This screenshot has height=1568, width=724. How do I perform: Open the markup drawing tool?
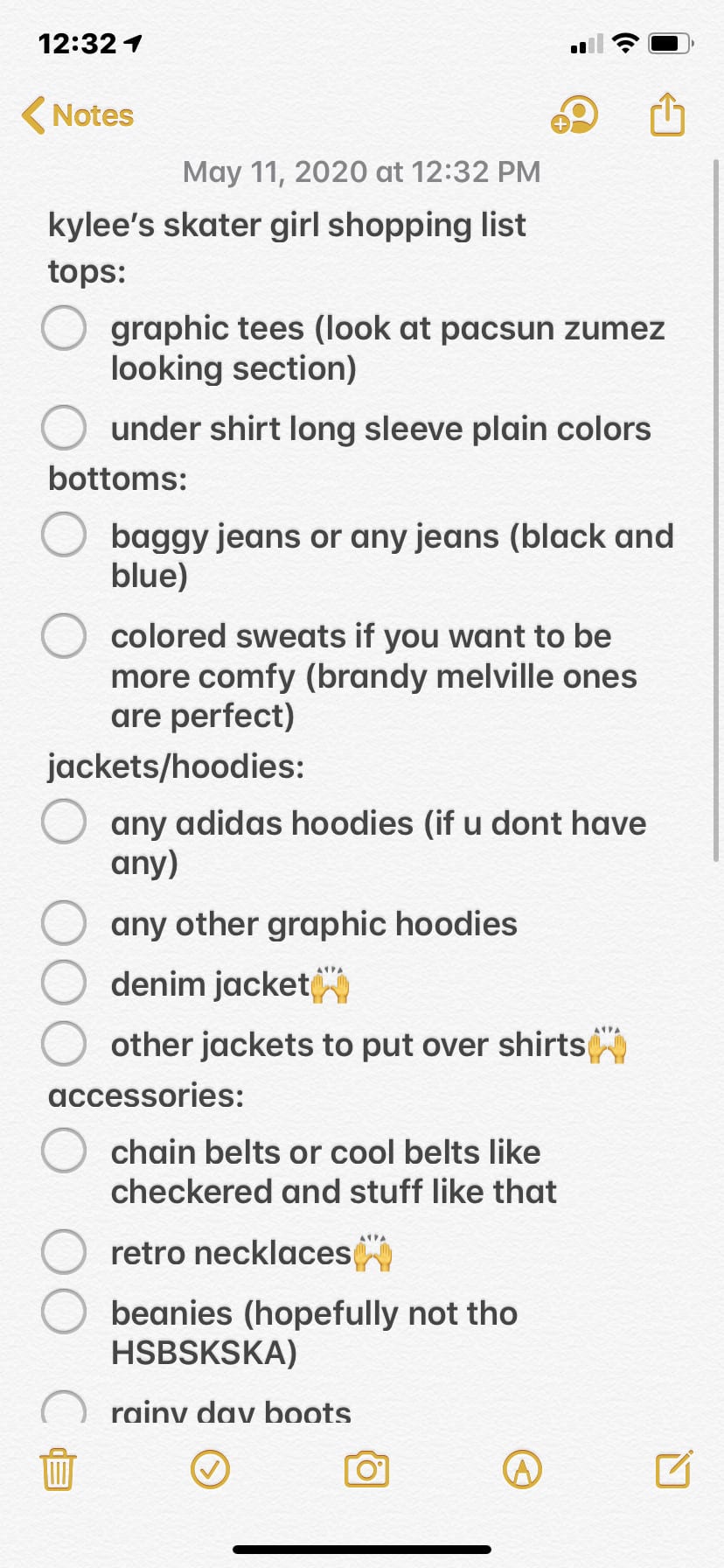click(x=522, y=1469)
